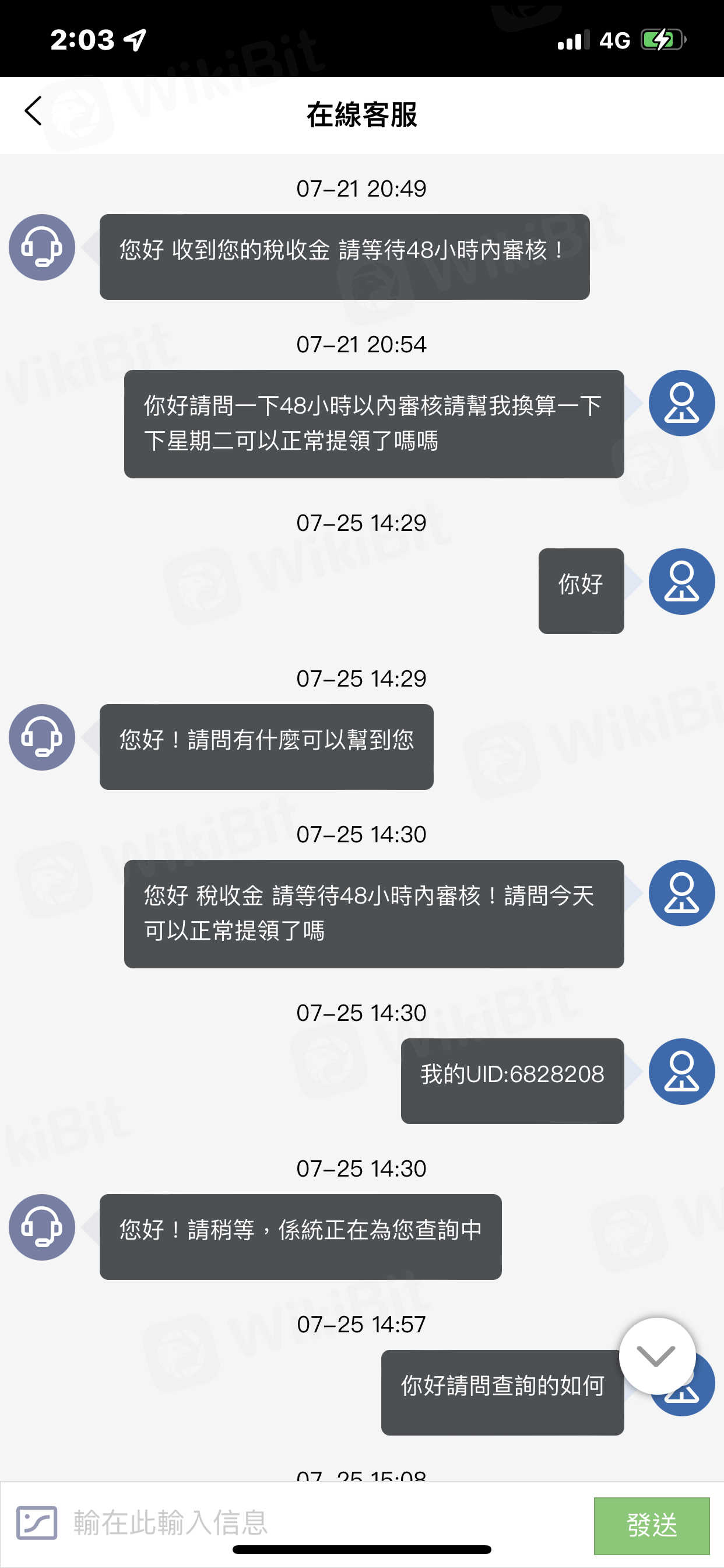Send the message with 發送
Image resolution: width=724 pixels, height=1568 pixels.
(x=651, y=1525)
